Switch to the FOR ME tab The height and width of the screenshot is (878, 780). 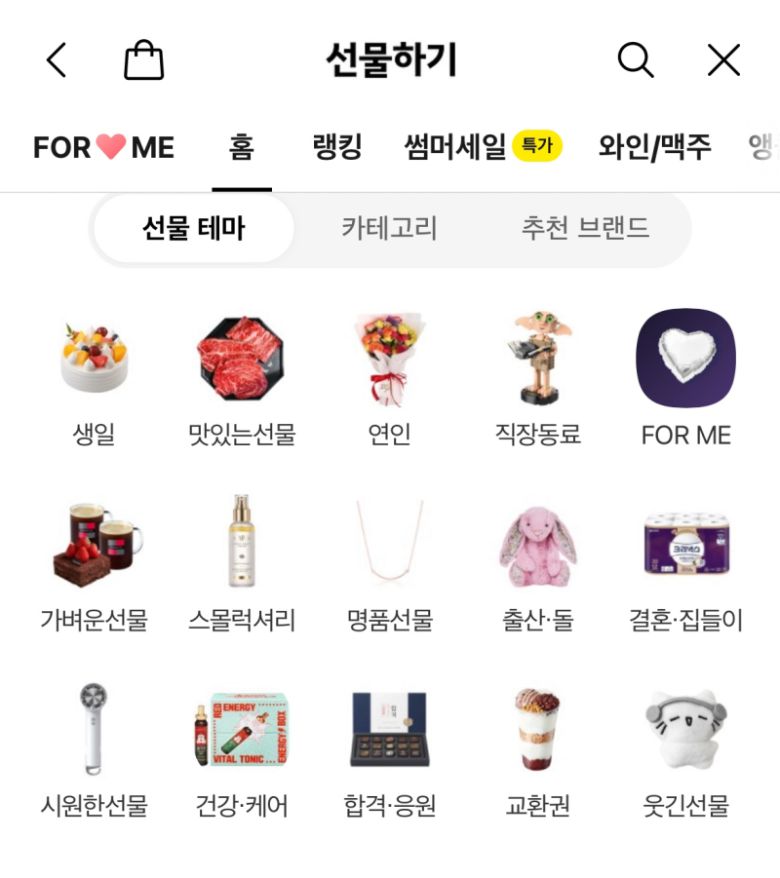[103, 147]
